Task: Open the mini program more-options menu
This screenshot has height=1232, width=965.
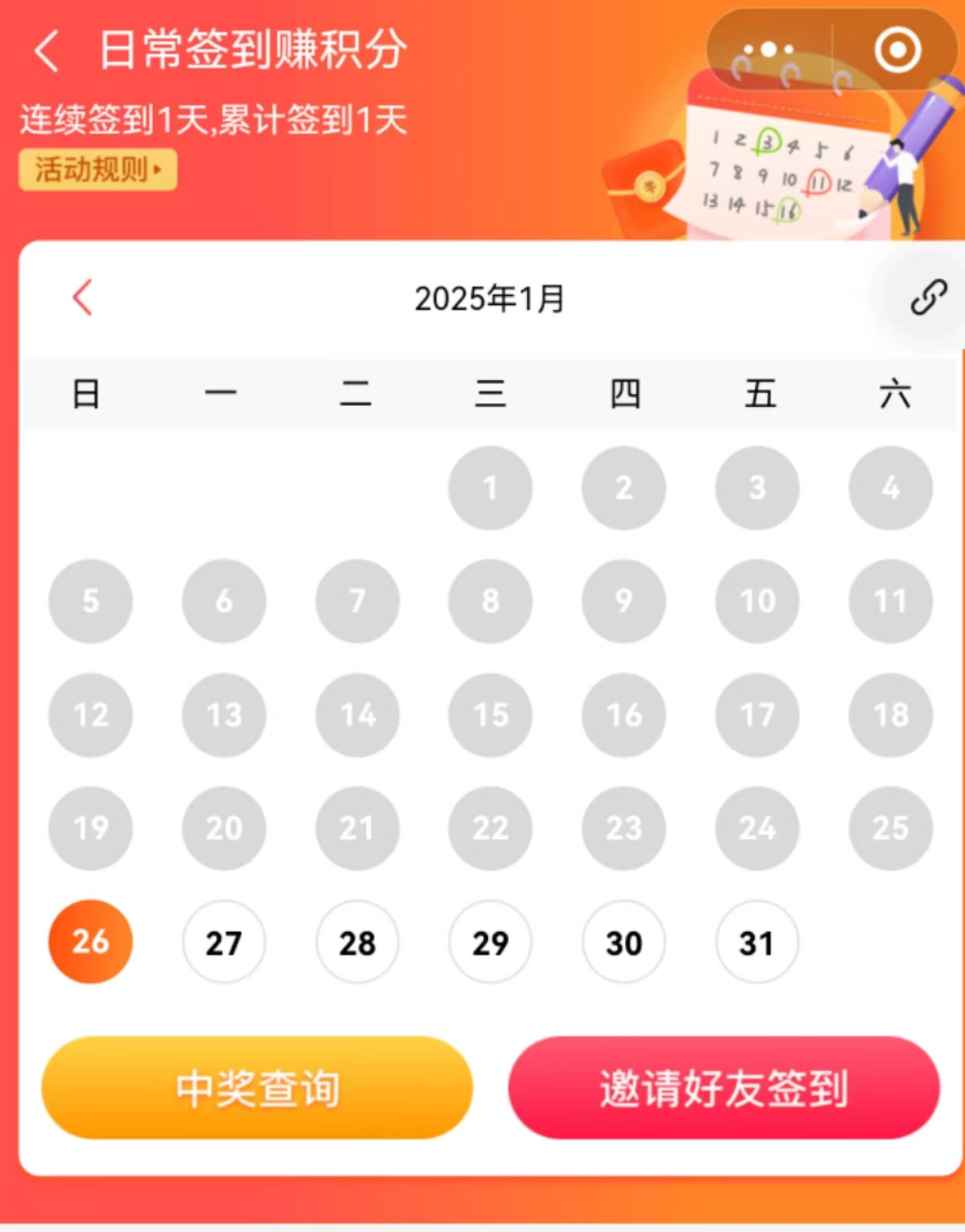Action: [768, 50]
